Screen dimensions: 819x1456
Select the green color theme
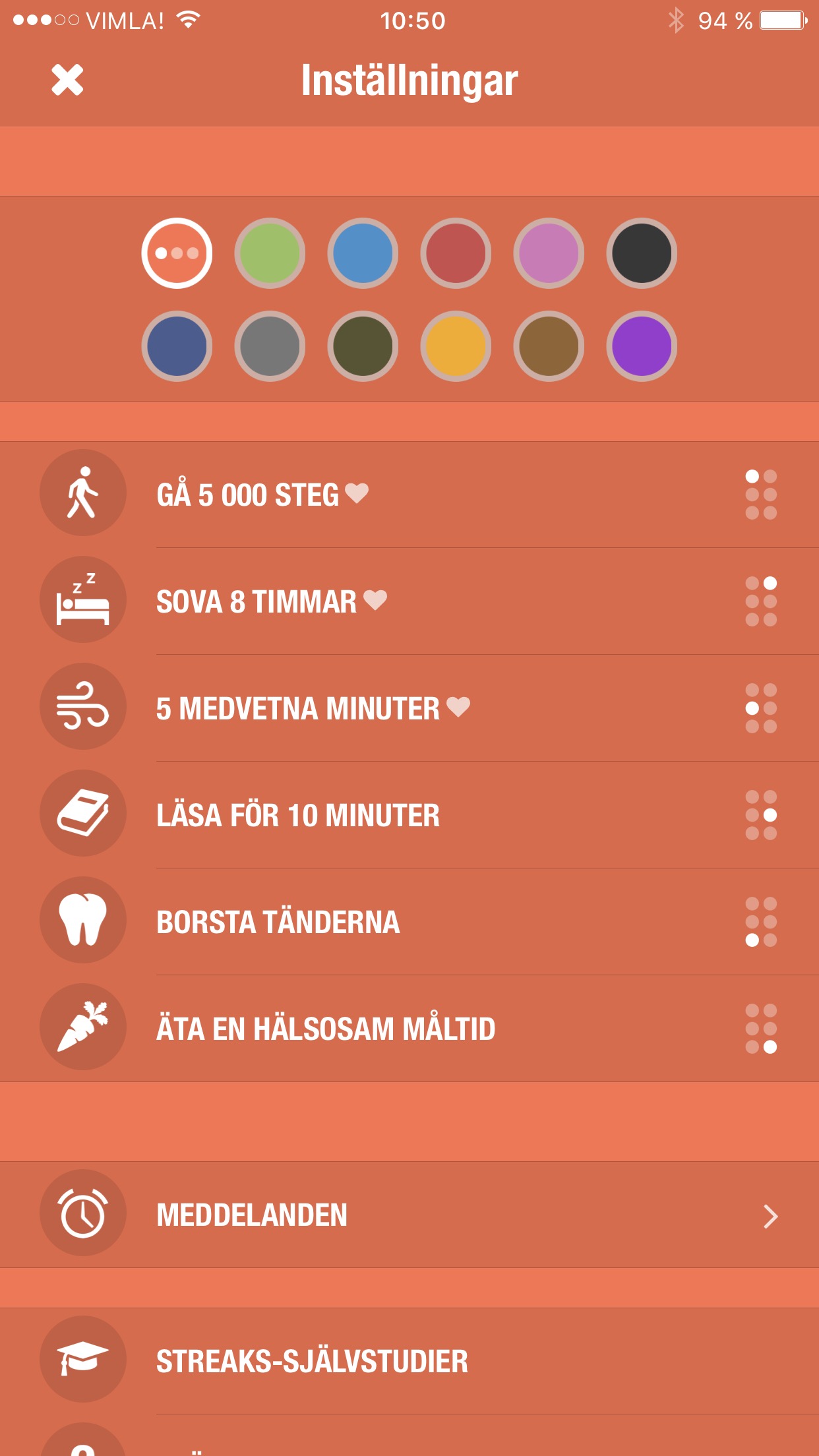(x=270, y=253)
